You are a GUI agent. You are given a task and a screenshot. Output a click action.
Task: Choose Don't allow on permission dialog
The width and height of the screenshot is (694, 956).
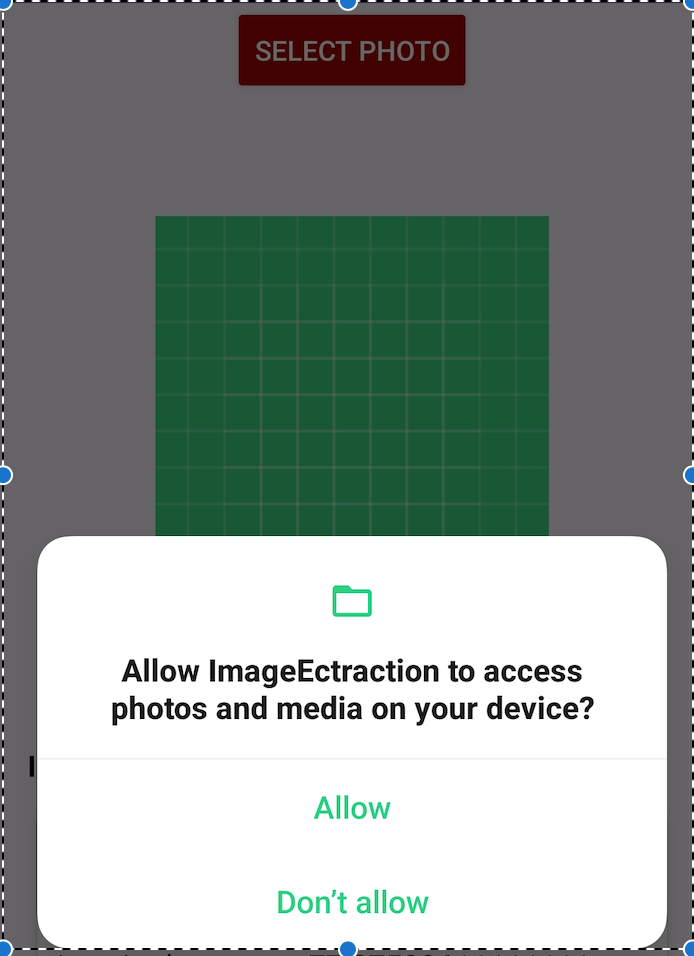coord(352,902)
